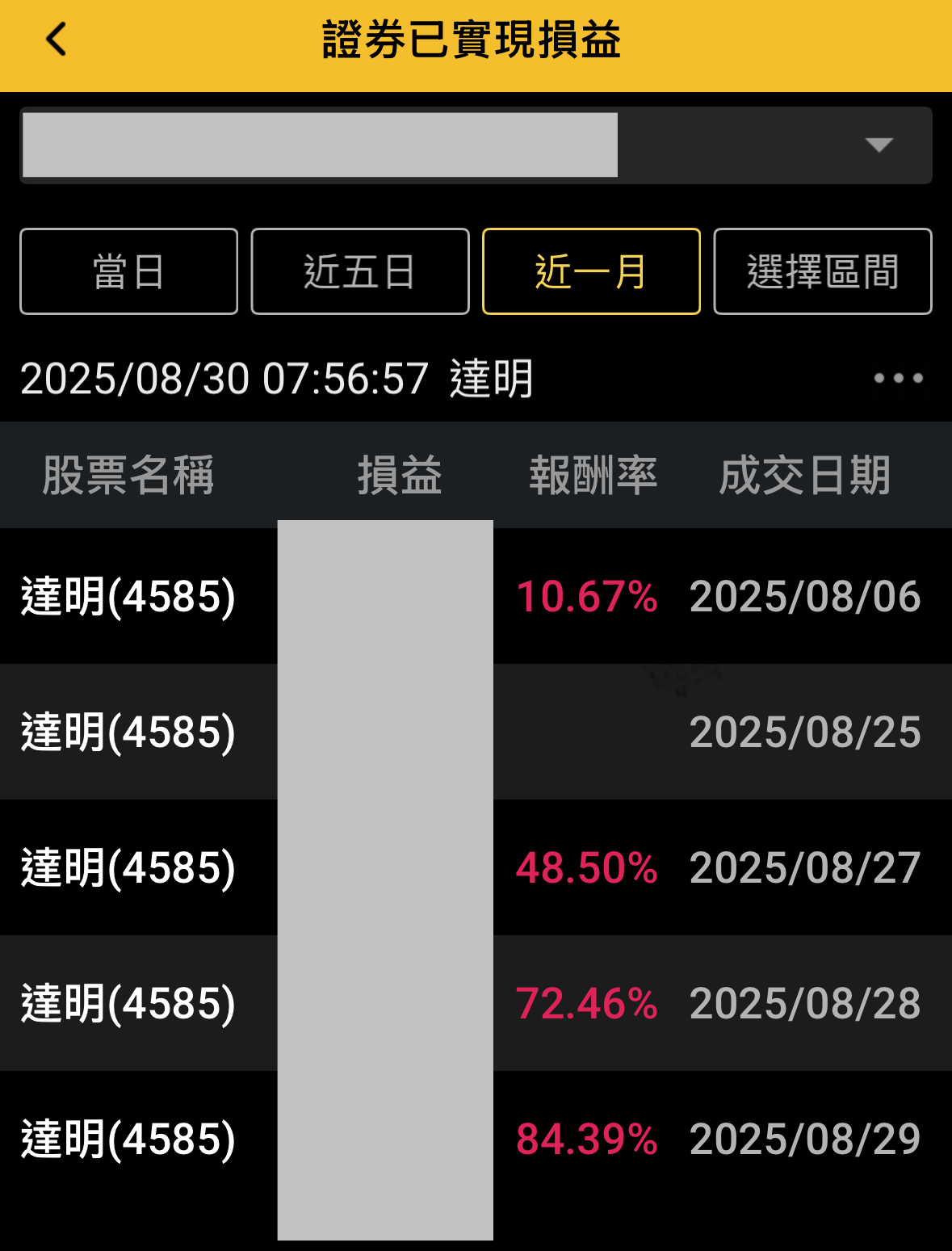Go back from 證券已實現損益 screen

56,40
